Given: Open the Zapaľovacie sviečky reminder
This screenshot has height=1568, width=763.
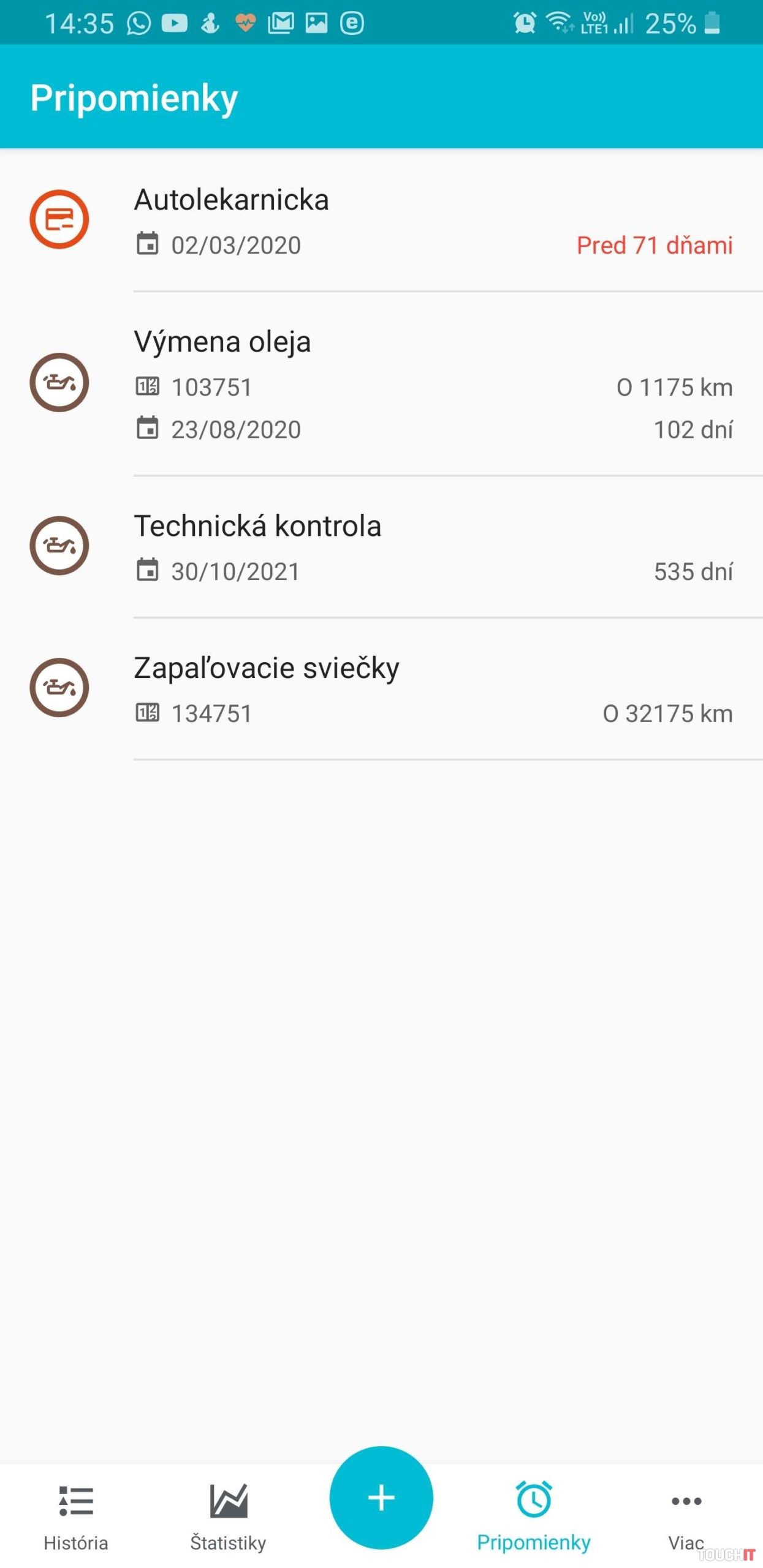Looking at the screenshot, I should (x=380, y=688).
